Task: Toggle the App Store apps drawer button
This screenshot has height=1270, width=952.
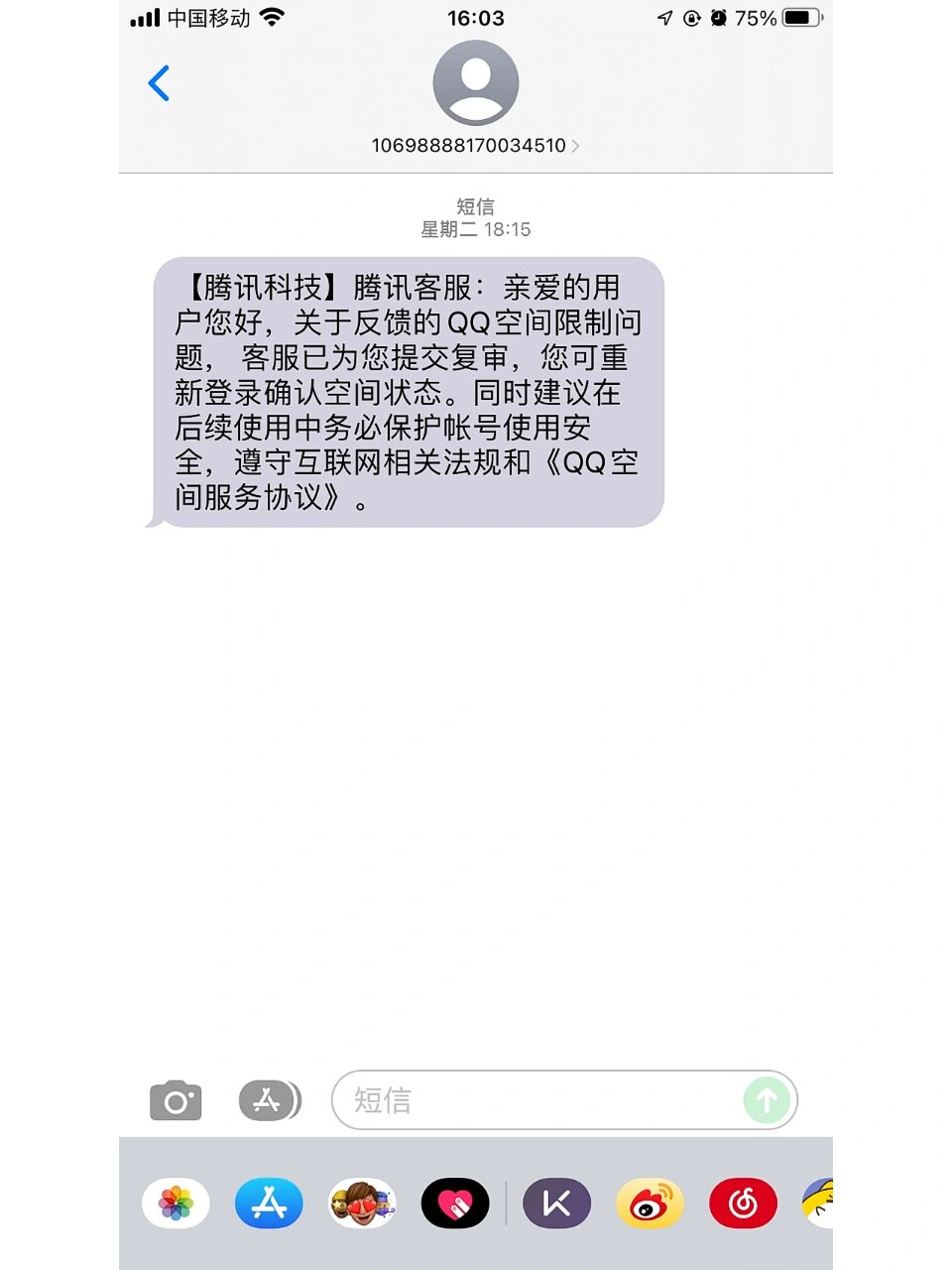Action: (x=269, y=1100)
